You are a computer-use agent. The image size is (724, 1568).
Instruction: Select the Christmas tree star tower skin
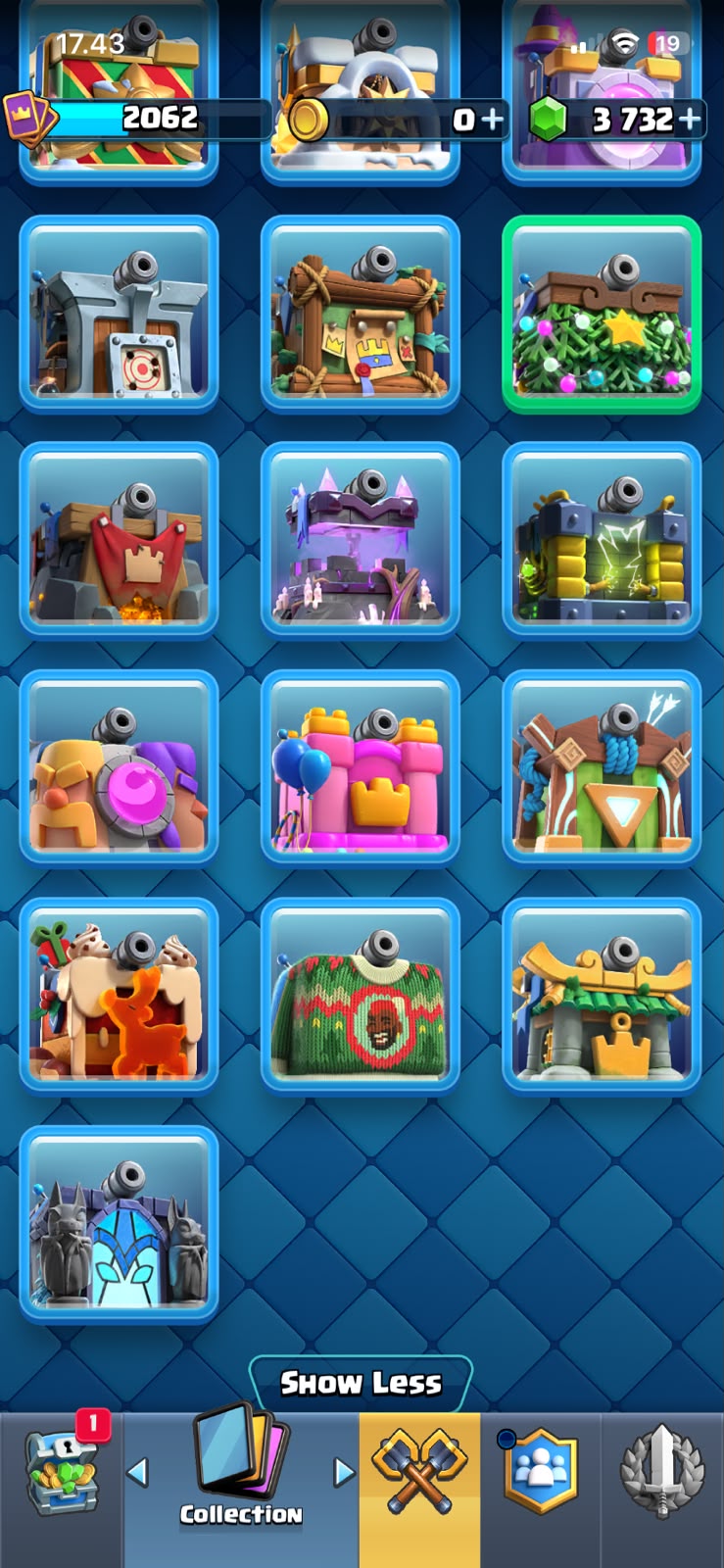pos(602,314)
